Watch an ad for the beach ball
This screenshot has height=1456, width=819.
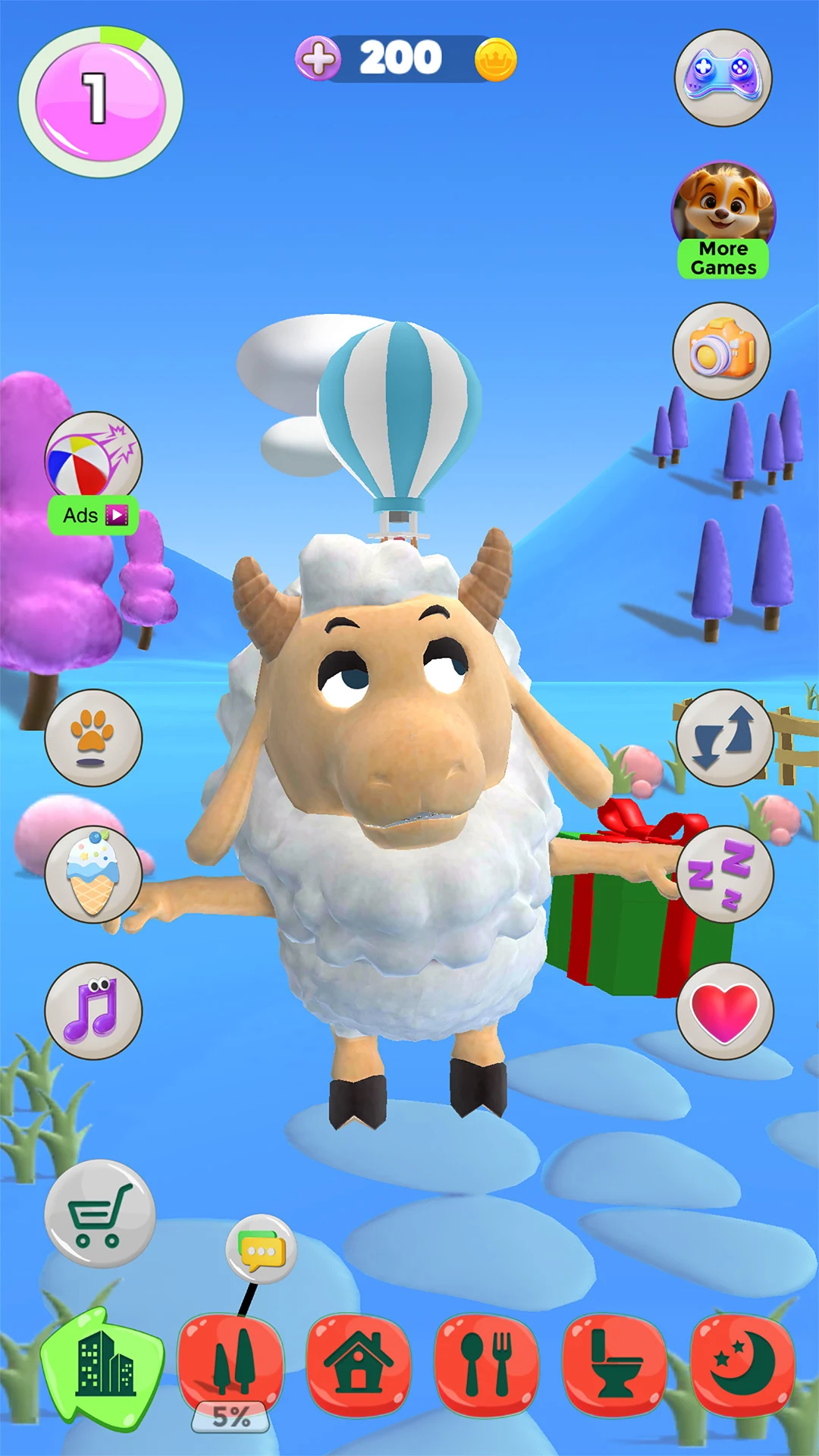(x=93, y=473)
